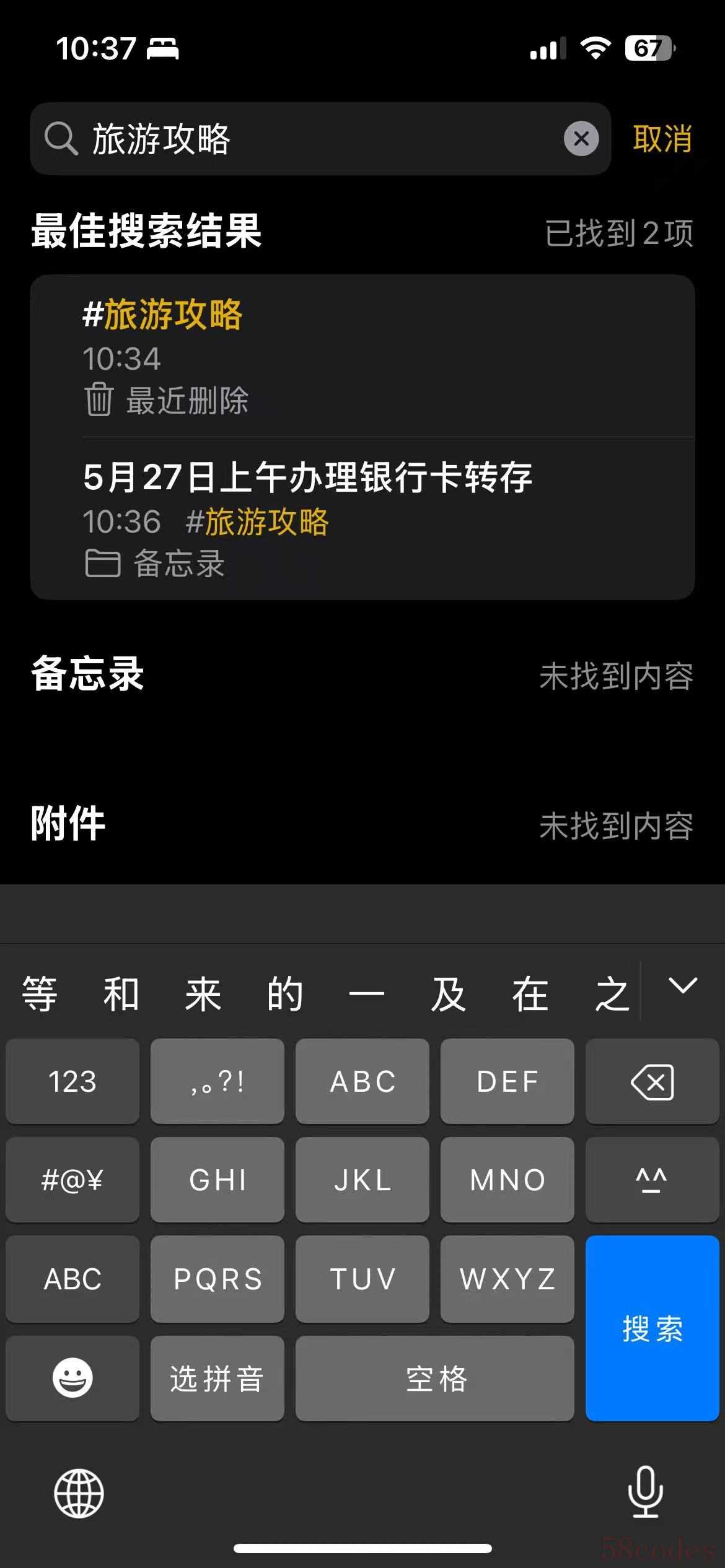
Task: Open the emoji keyboard
Action: (x=72, y=1378)
